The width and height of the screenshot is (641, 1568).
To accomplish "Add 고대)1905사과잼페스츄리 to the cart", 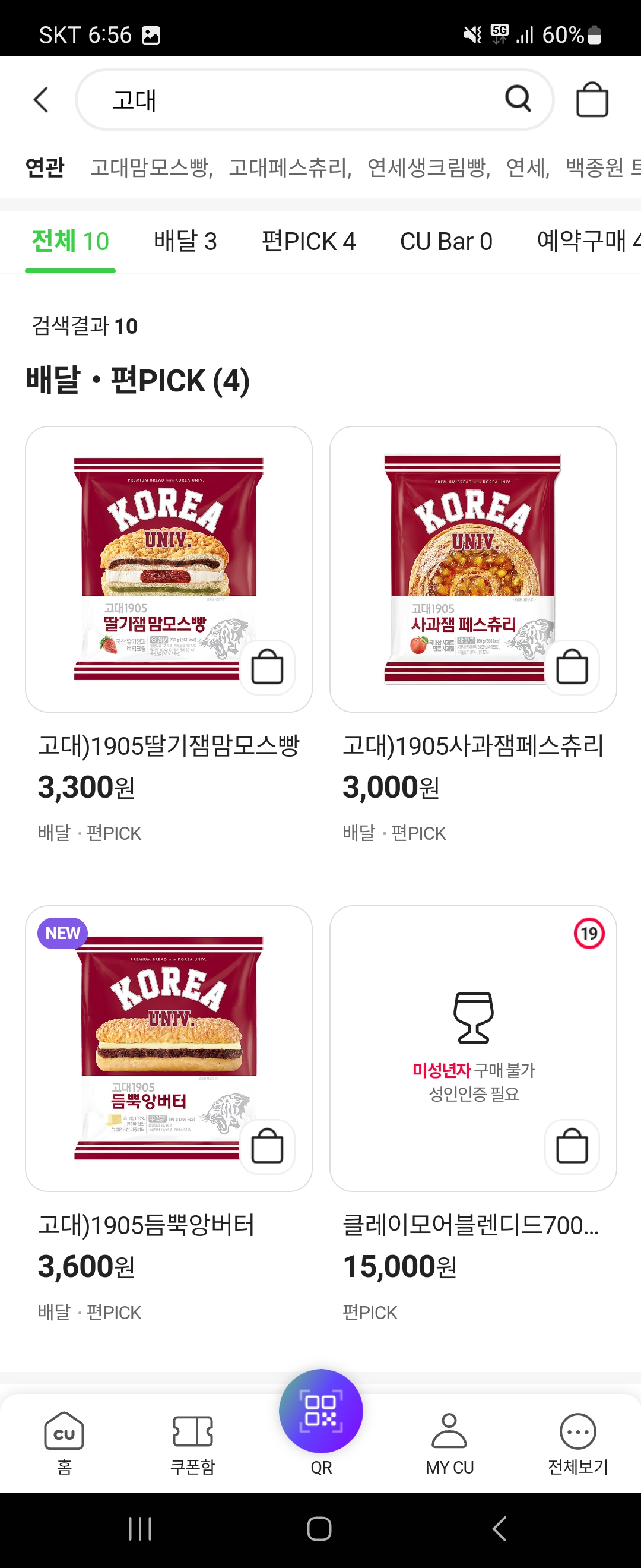I will (x=572, y=666).
